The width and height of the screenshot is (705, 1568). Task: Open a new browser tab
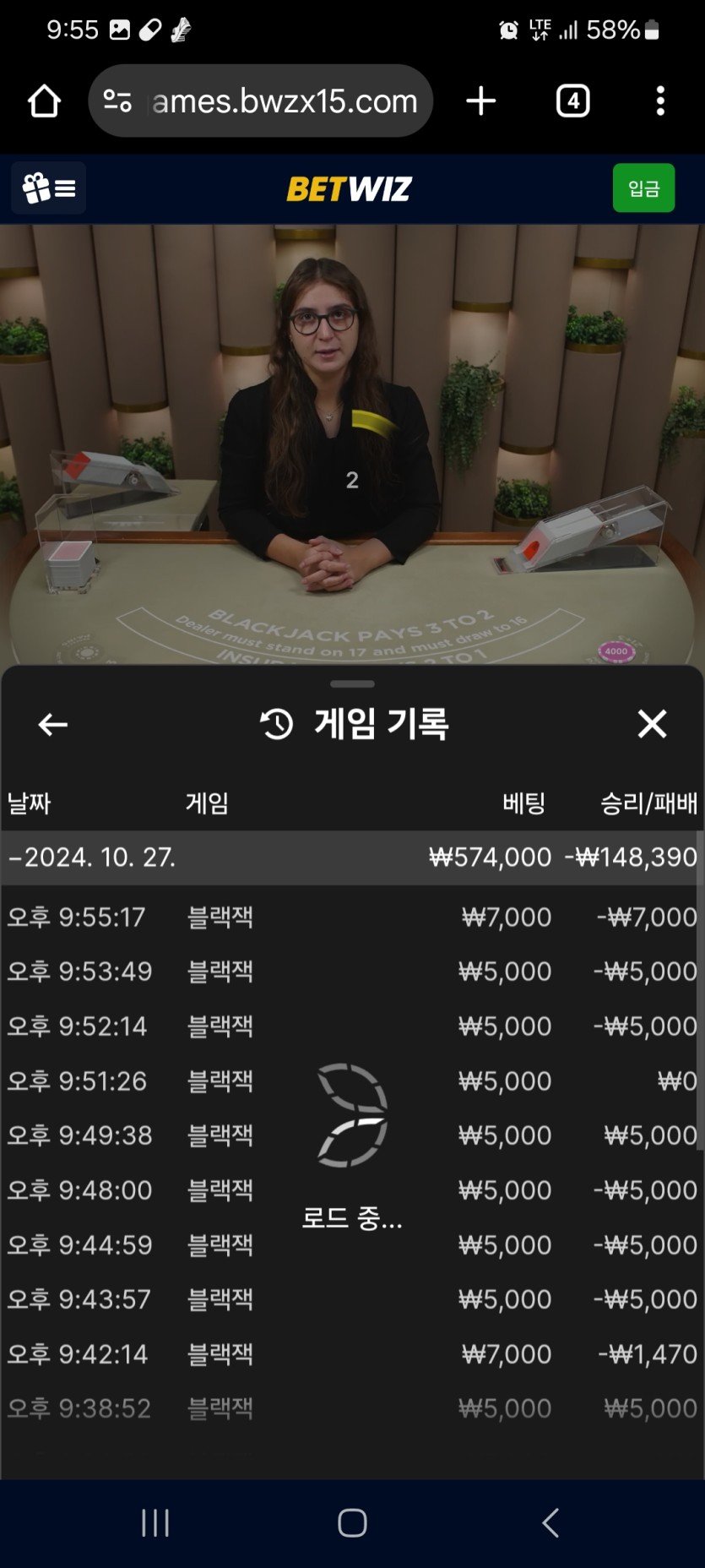point(480,101)
